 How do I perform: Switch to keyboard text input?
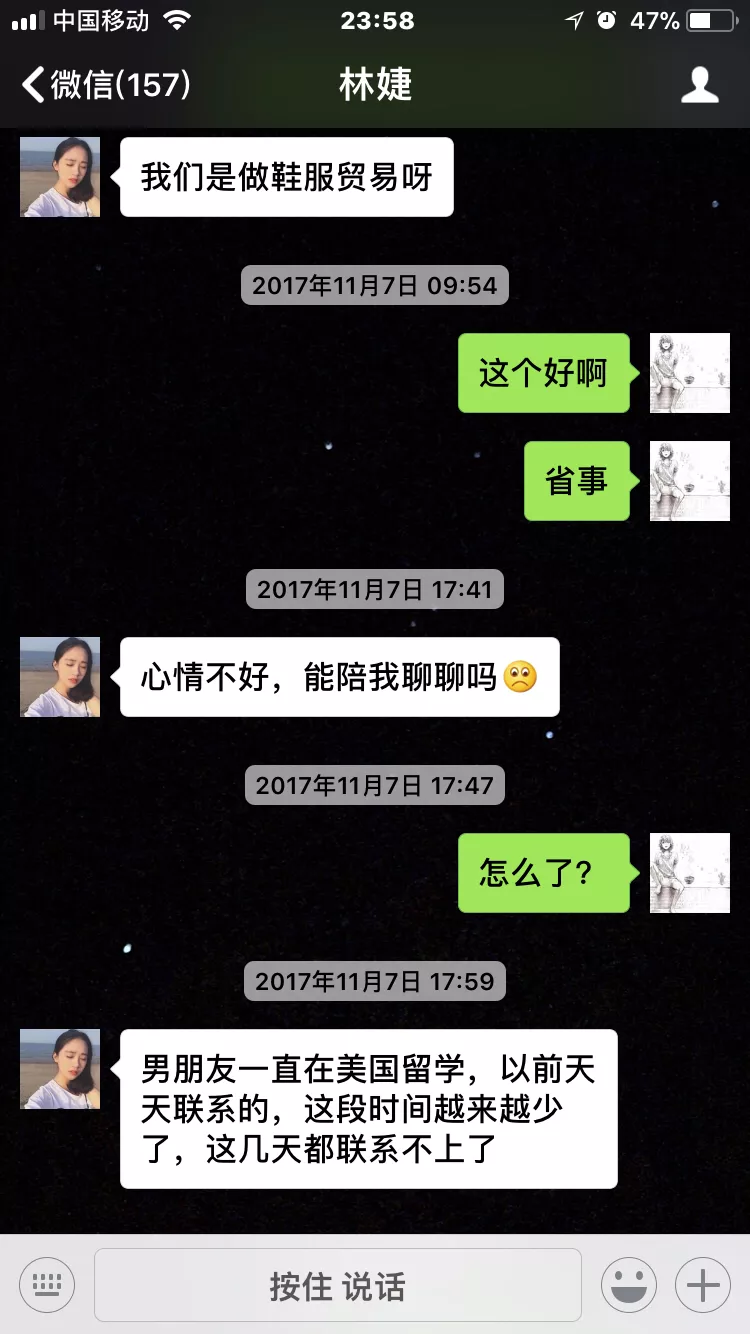47,1284
